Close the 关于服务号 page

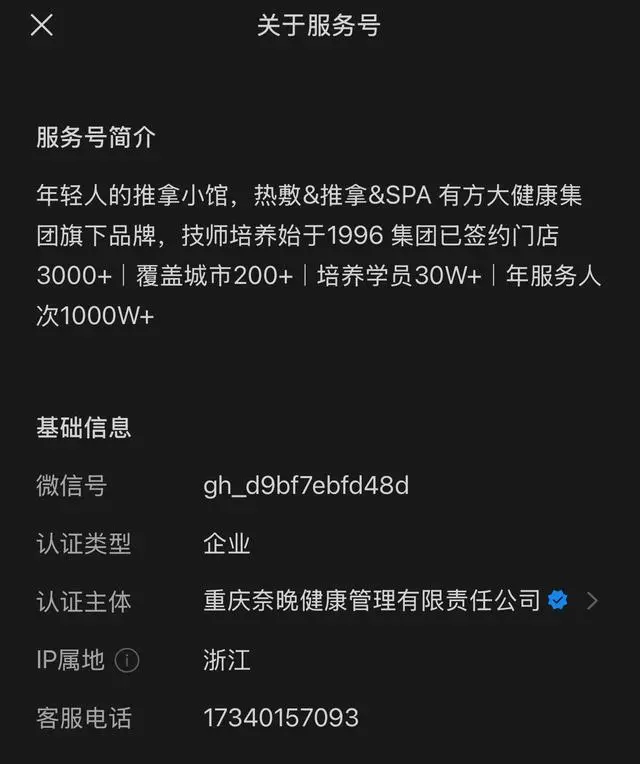click(x=41, y=26)
